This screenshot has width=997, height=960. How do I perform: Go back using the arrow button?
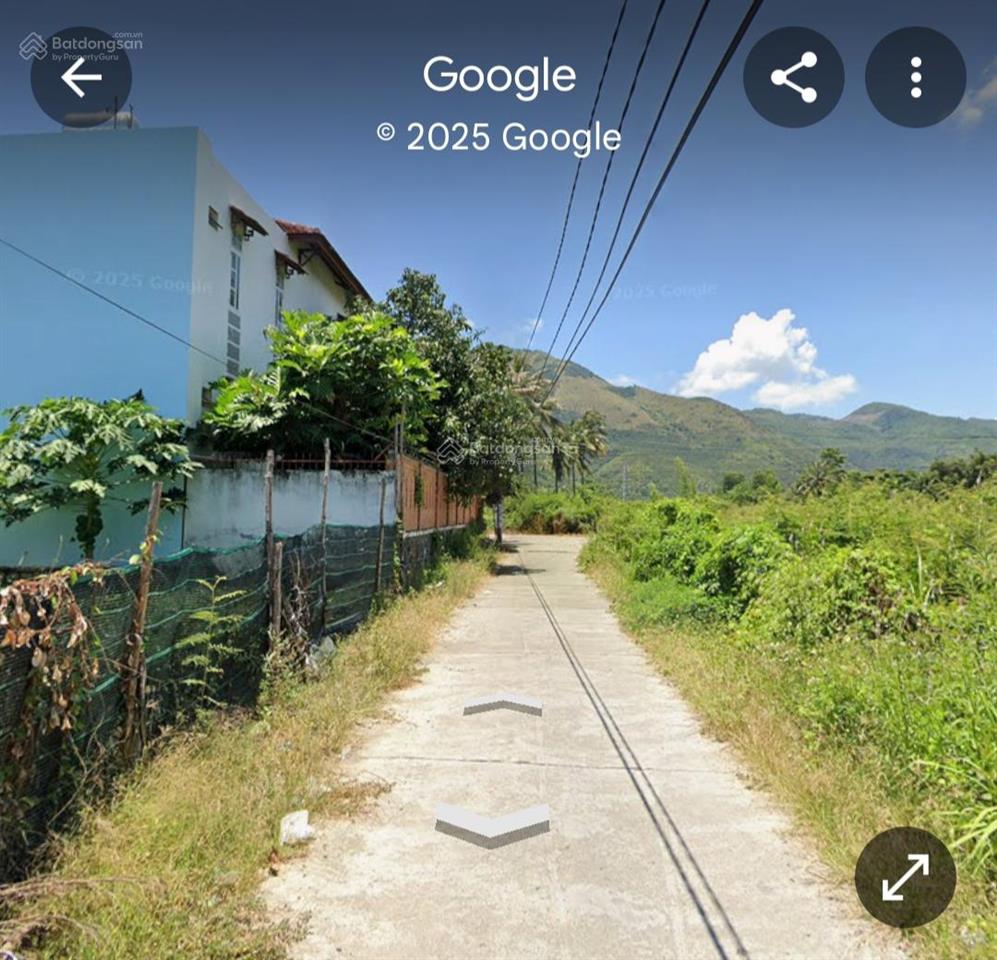(81, 77)
